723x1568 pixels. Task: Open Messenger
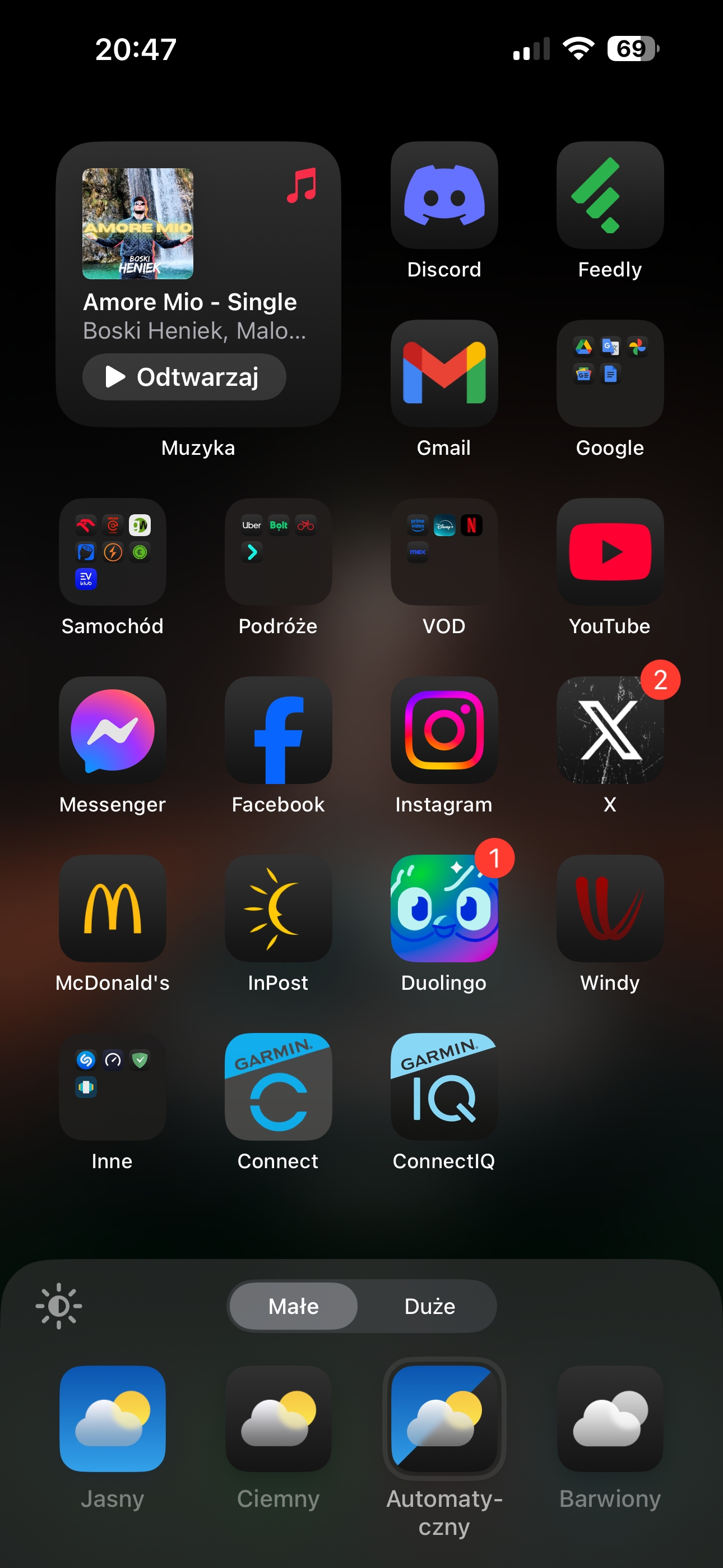[x=113, y=730]
